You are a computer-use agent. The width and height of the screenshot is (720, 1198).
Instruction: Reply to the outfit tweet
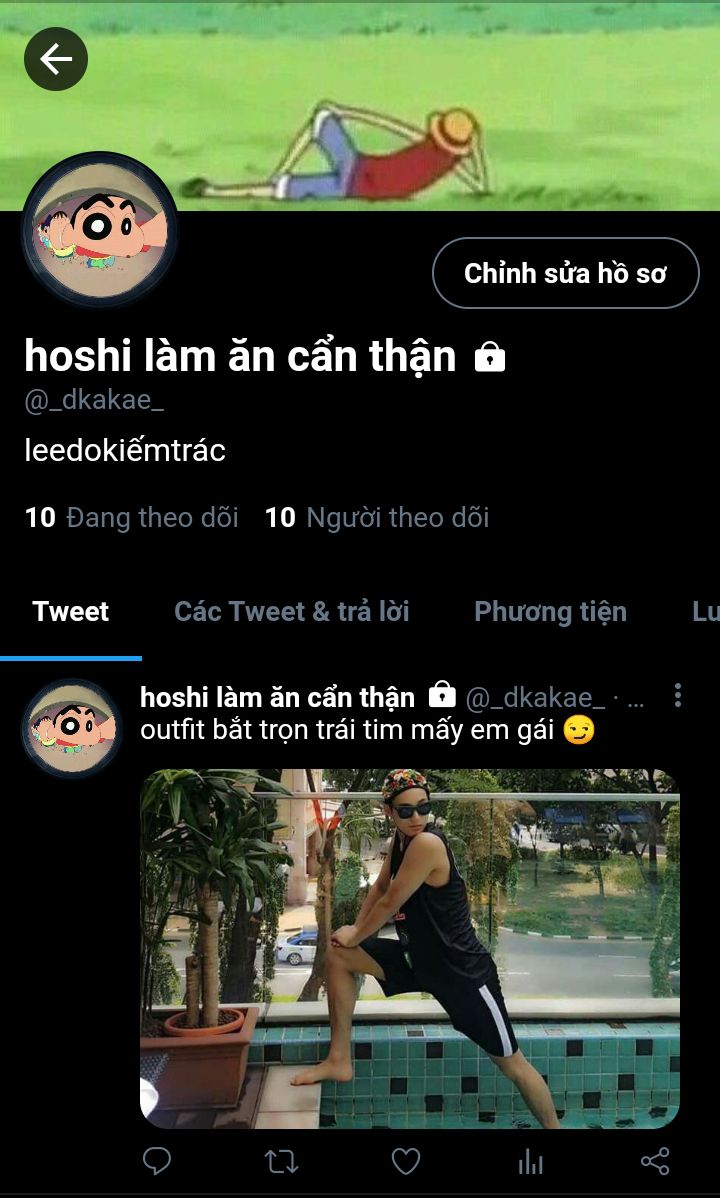point(157,1160)
